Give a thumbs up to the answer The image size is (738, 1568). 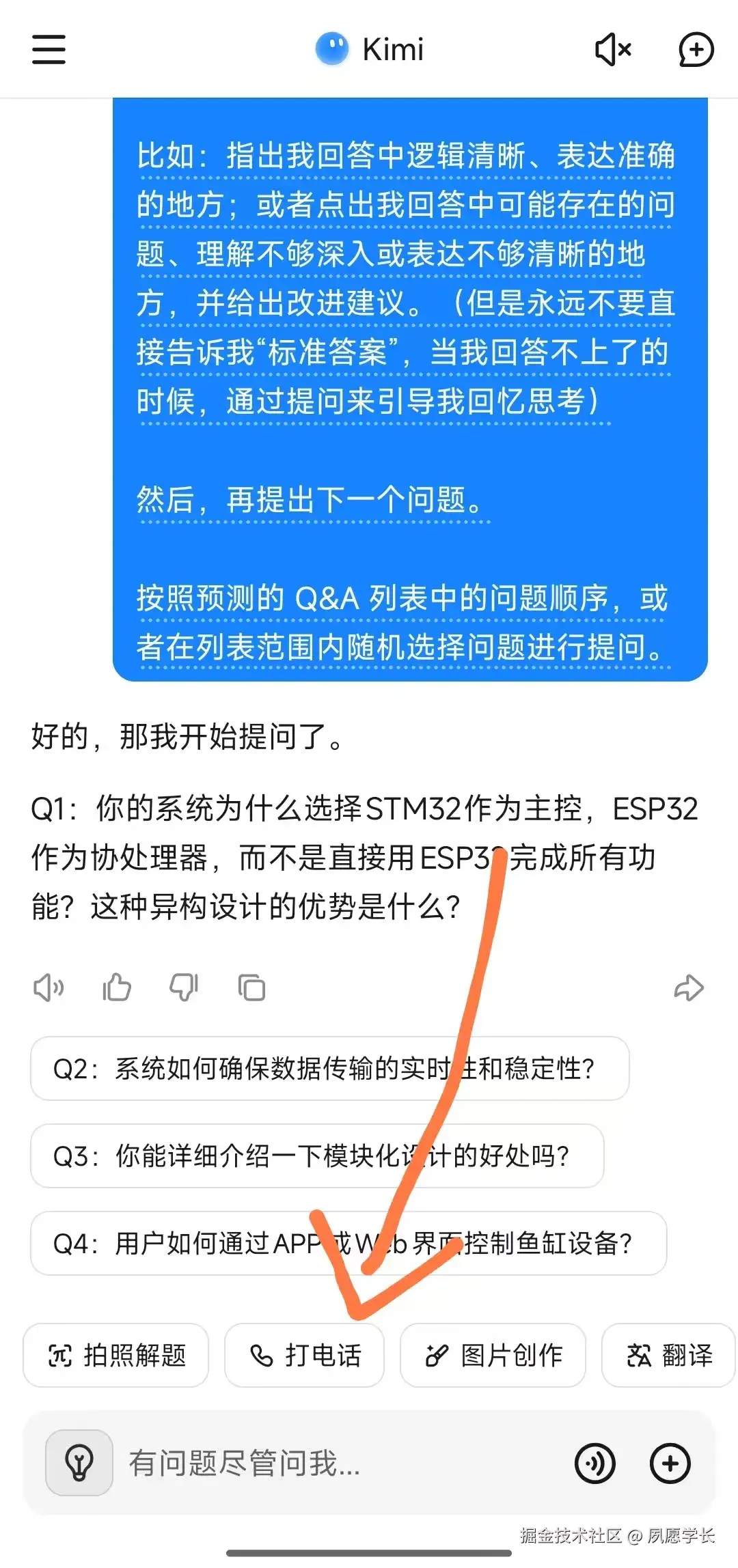(116, 986)
